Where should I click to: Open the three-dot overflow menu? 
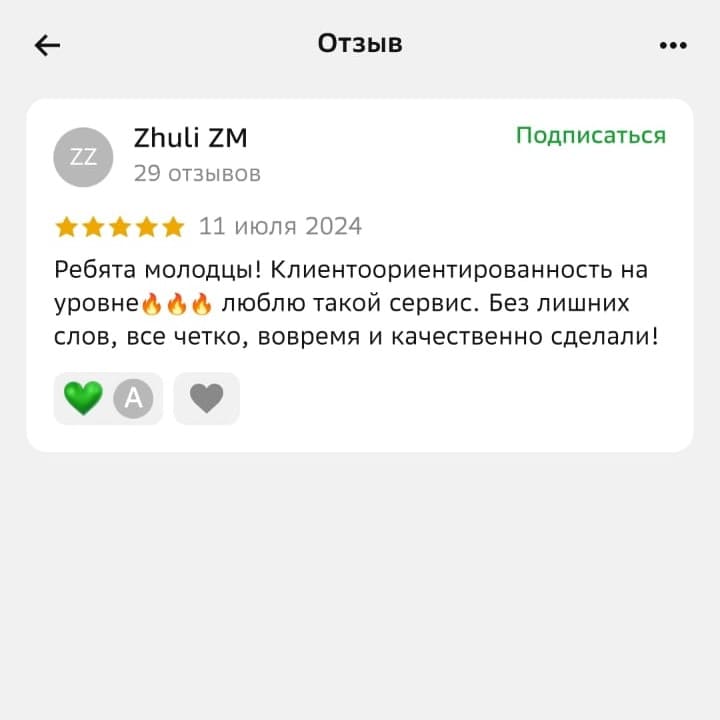point(673,45)
